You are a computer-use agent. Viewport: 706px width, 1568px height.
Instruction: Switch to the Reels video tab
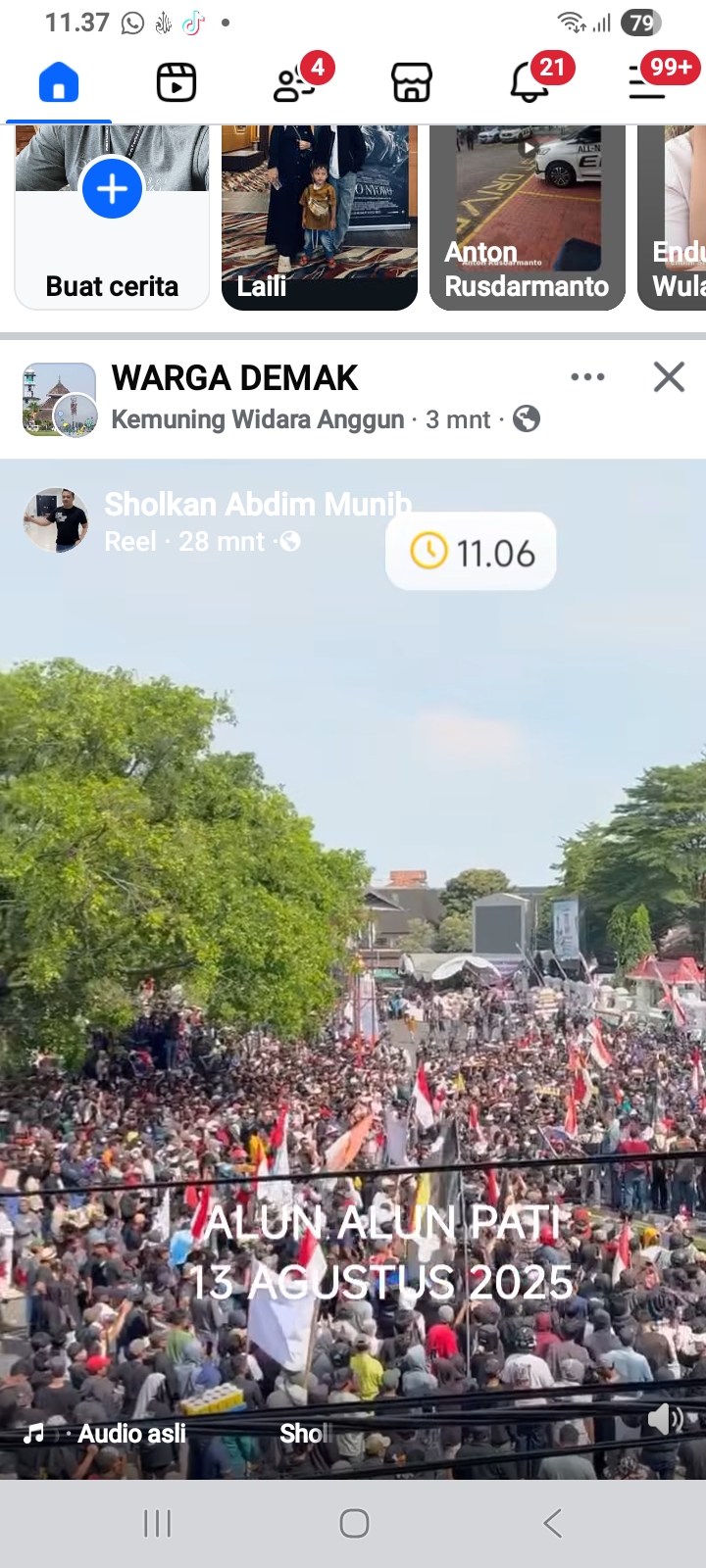[176, 82]
